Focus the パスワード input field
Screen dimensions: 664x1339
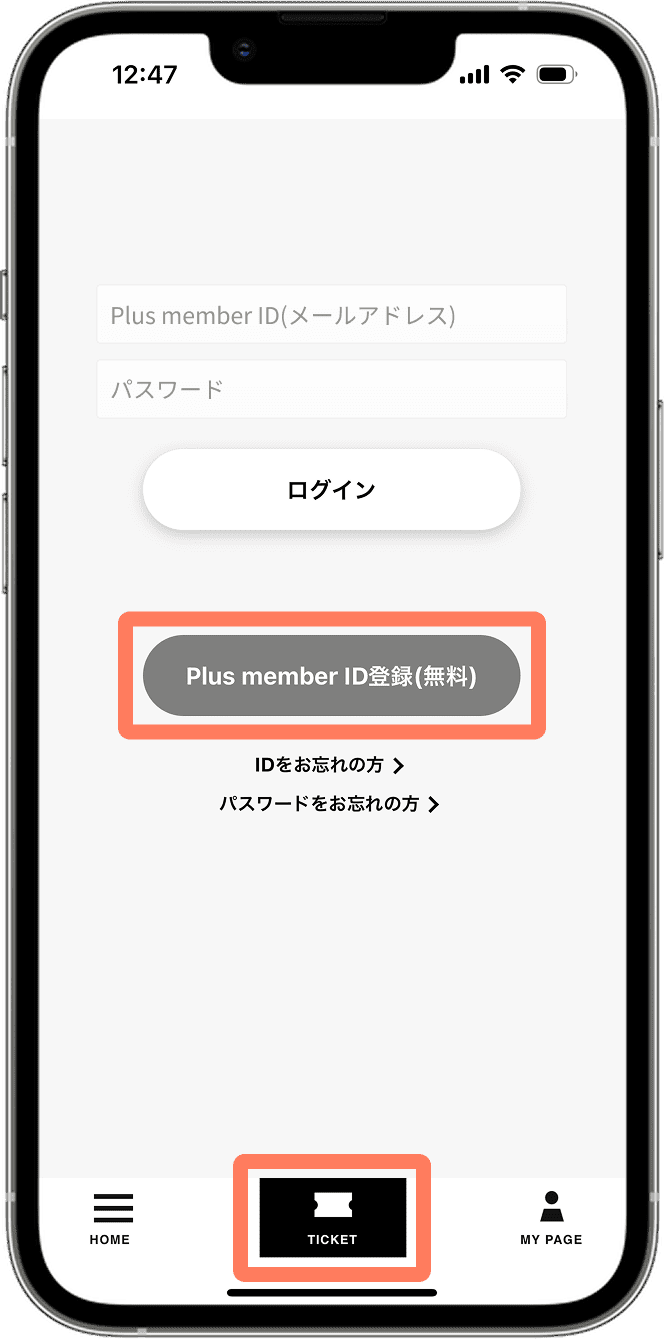point(331,389)
